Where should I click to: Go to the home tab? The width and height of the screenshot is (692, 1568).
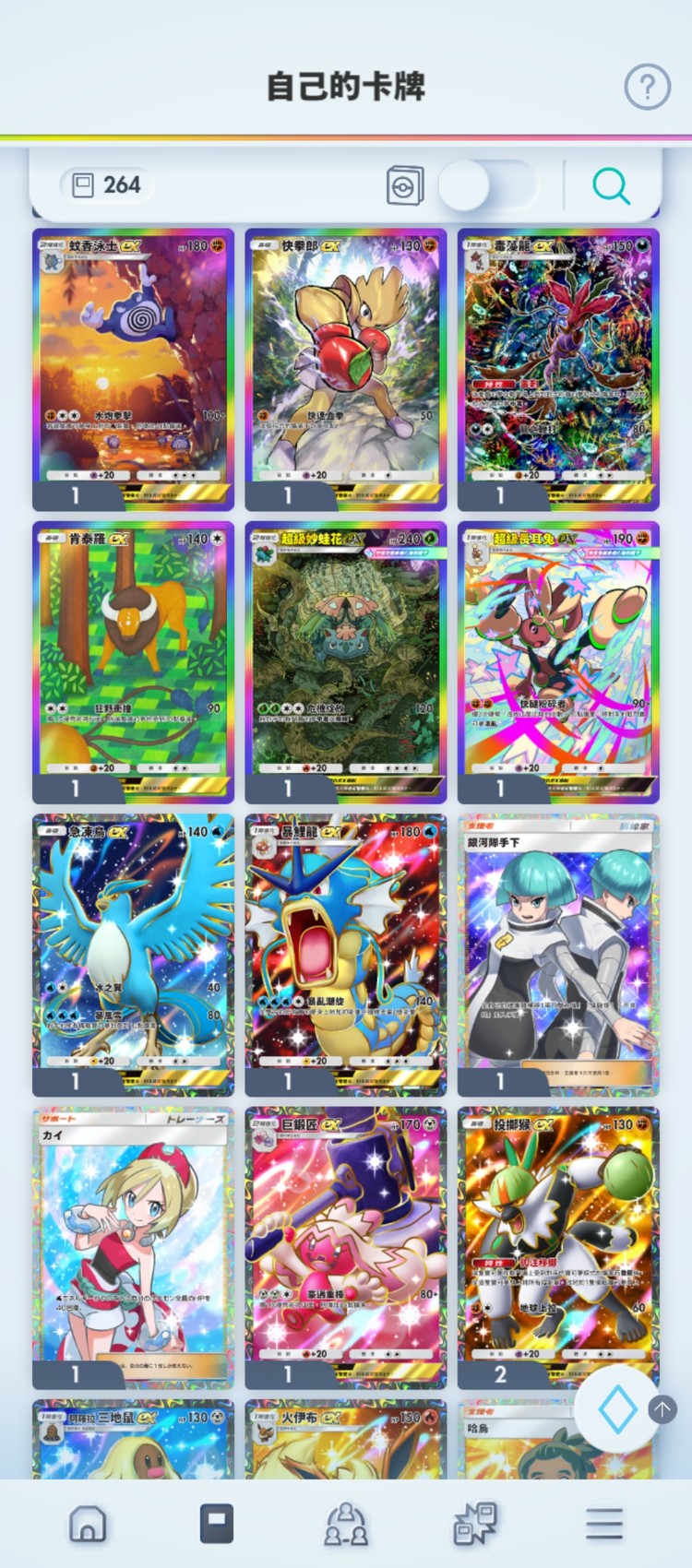[x=88, y=1524]
